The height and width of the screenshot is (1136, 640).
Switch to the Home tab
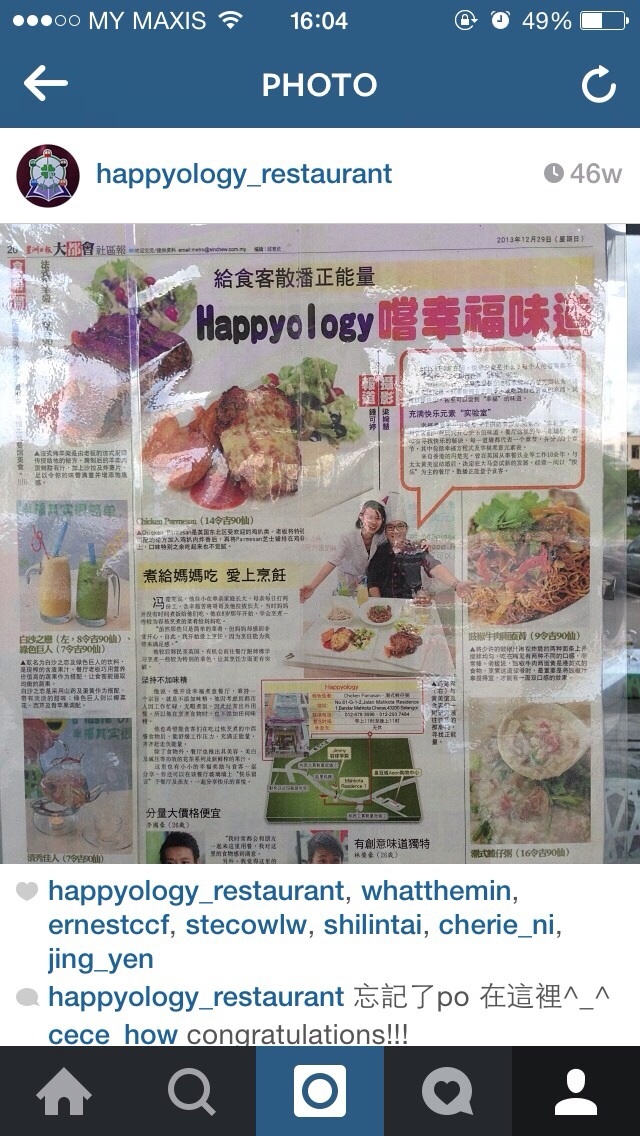click(x=64, y=1092)
